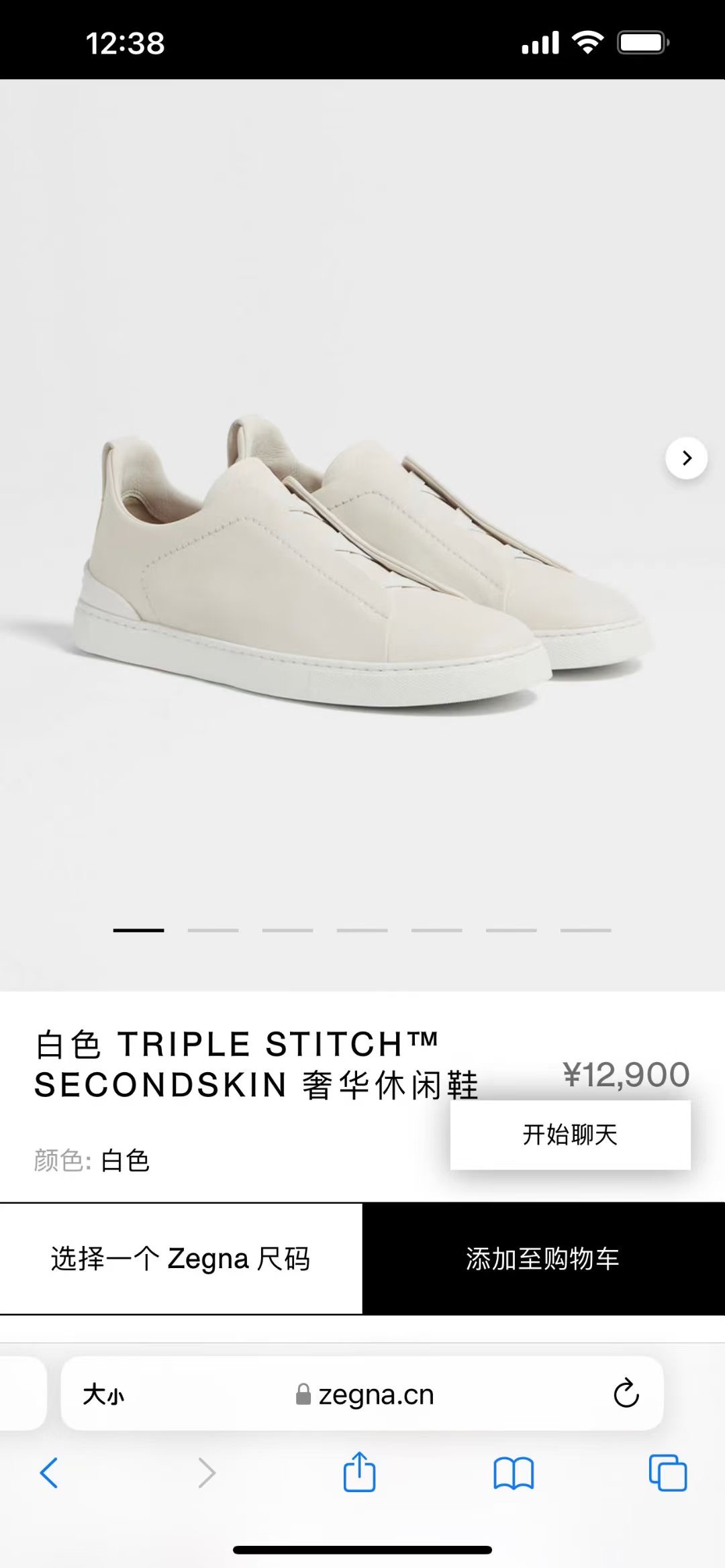This screenshot has height=1568, width=725.
Task: Advance to the next product photo
Action: pyautogui.click(x=686, y=458)
